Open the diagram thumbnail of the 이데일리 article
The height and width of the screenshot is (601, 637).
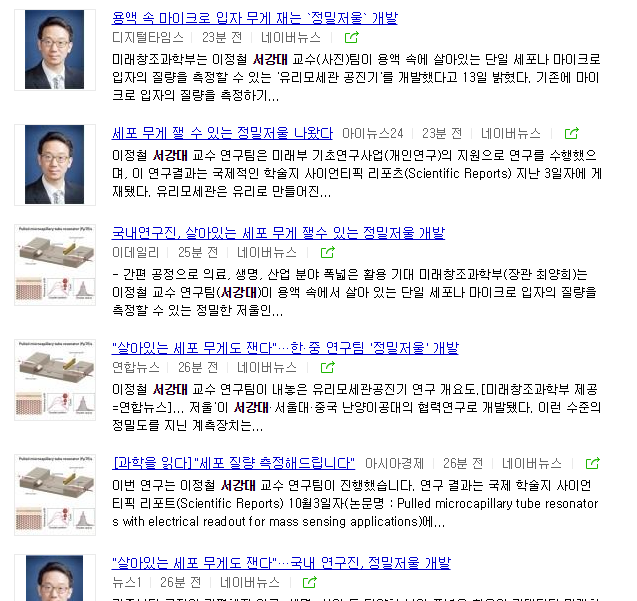coord(55,265)
